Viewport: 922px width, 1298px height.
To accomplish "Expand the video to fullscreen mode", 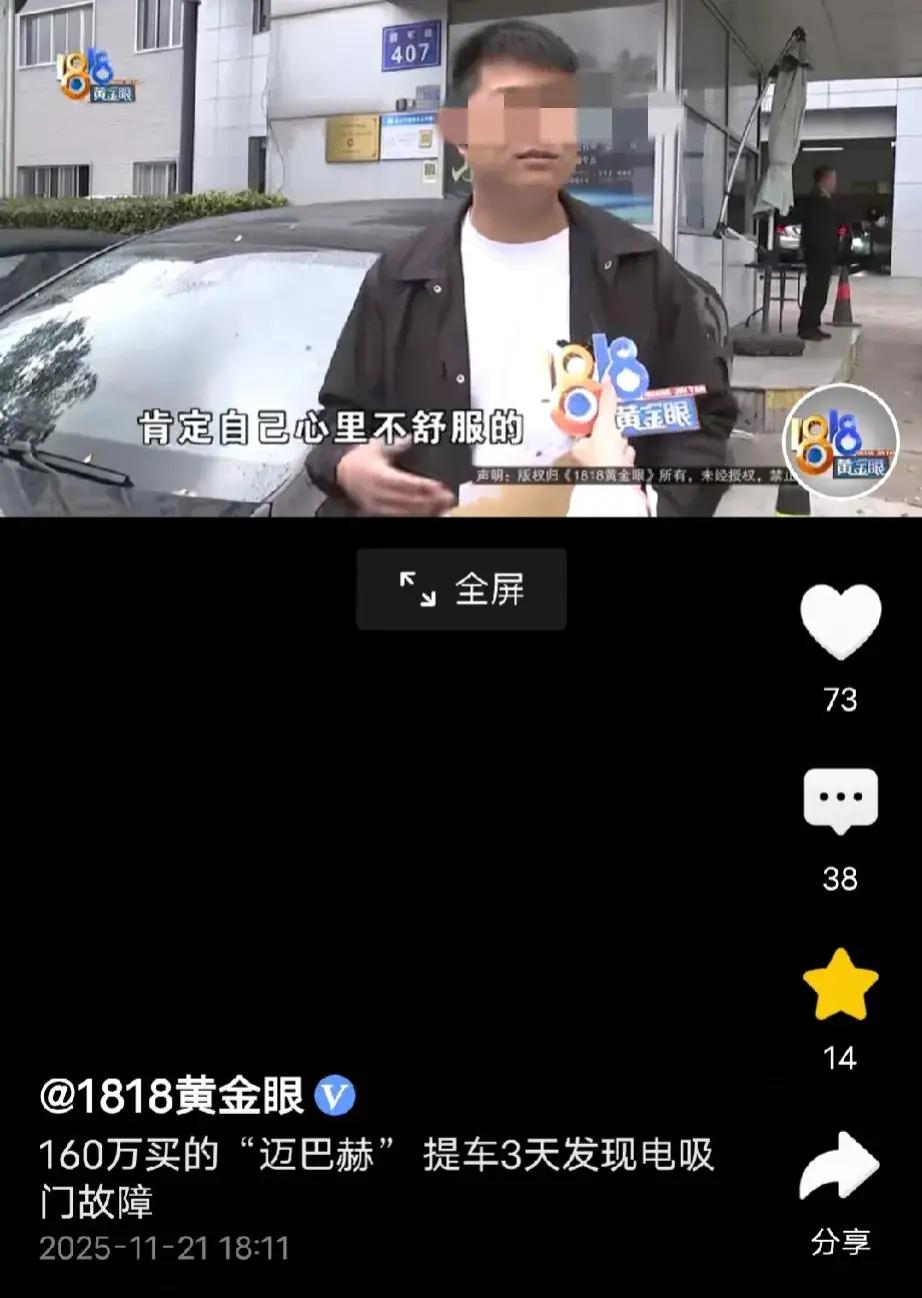I will [463, 590].
